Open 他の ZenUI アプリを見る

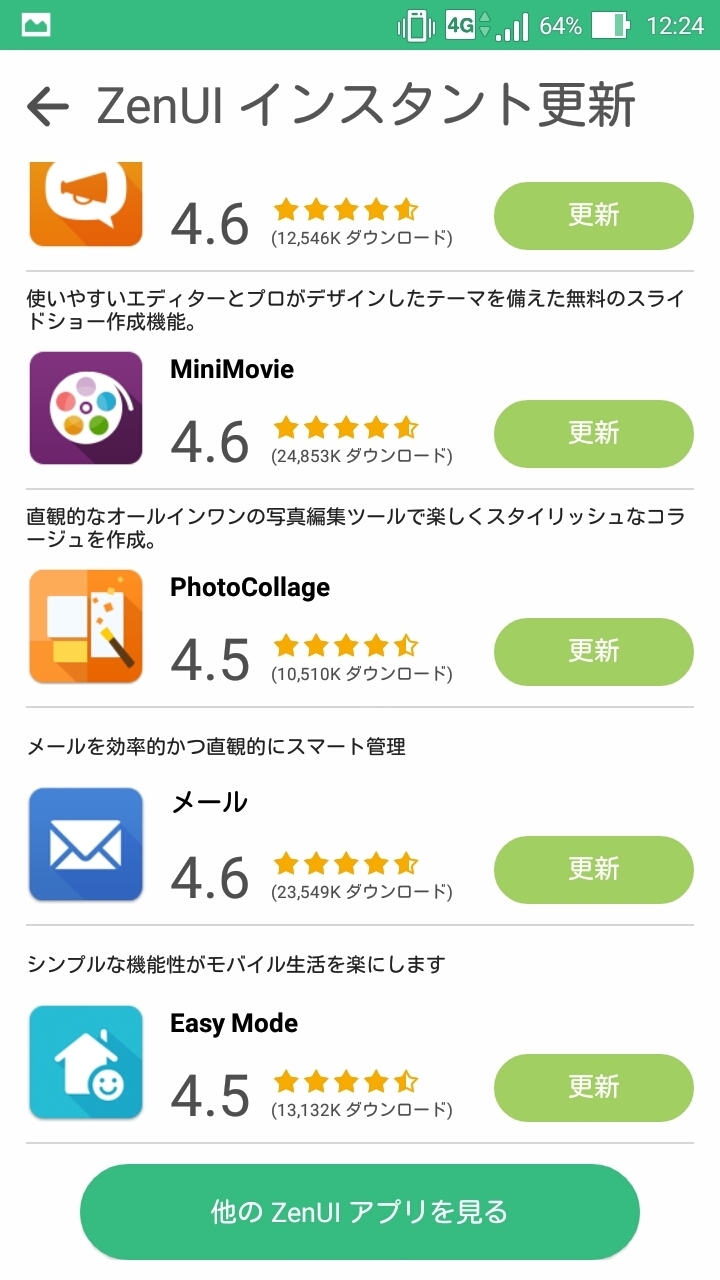point(360,1212)
